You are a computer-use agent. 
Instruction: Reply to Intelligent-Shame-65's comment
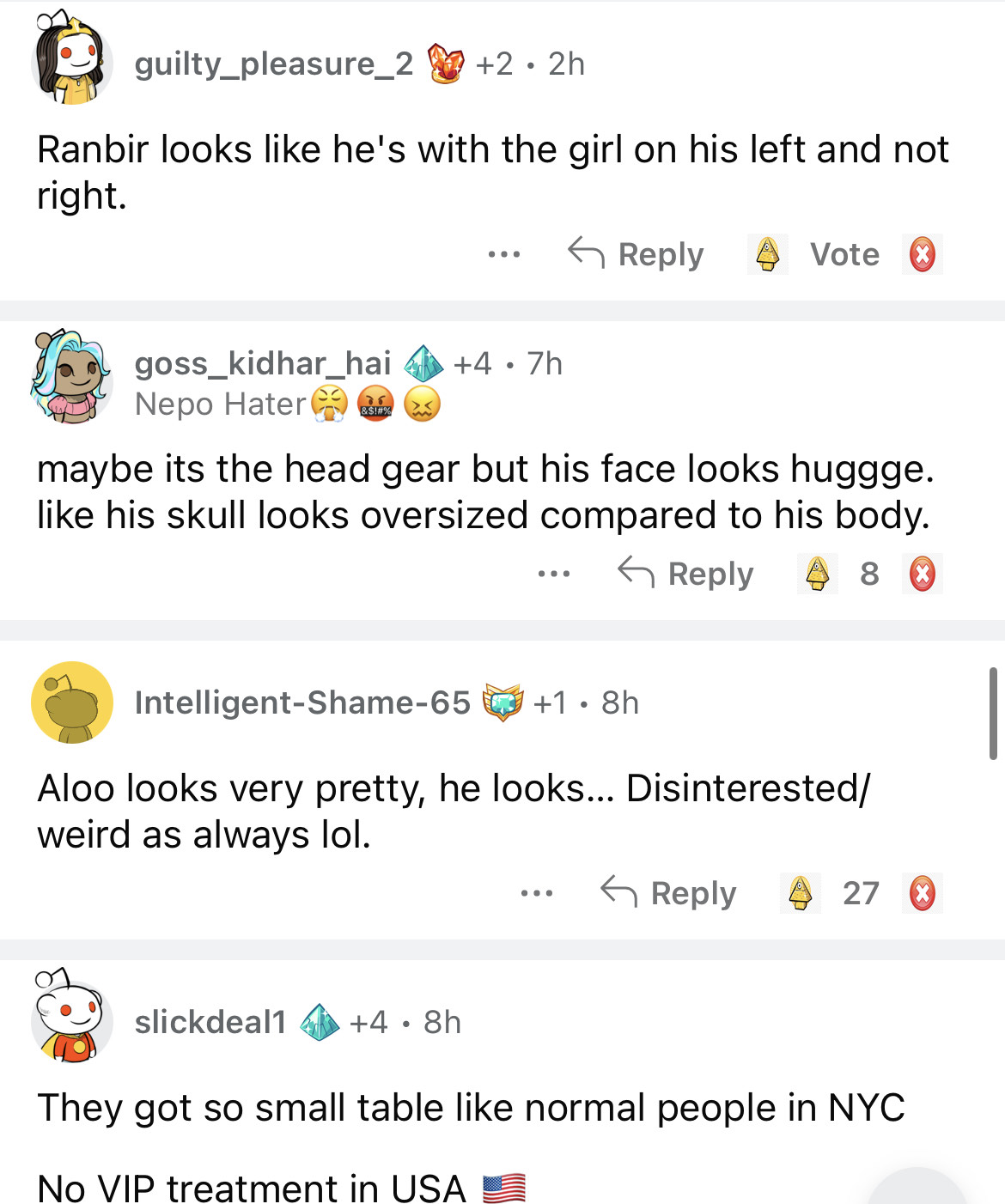tap(669, 893)
